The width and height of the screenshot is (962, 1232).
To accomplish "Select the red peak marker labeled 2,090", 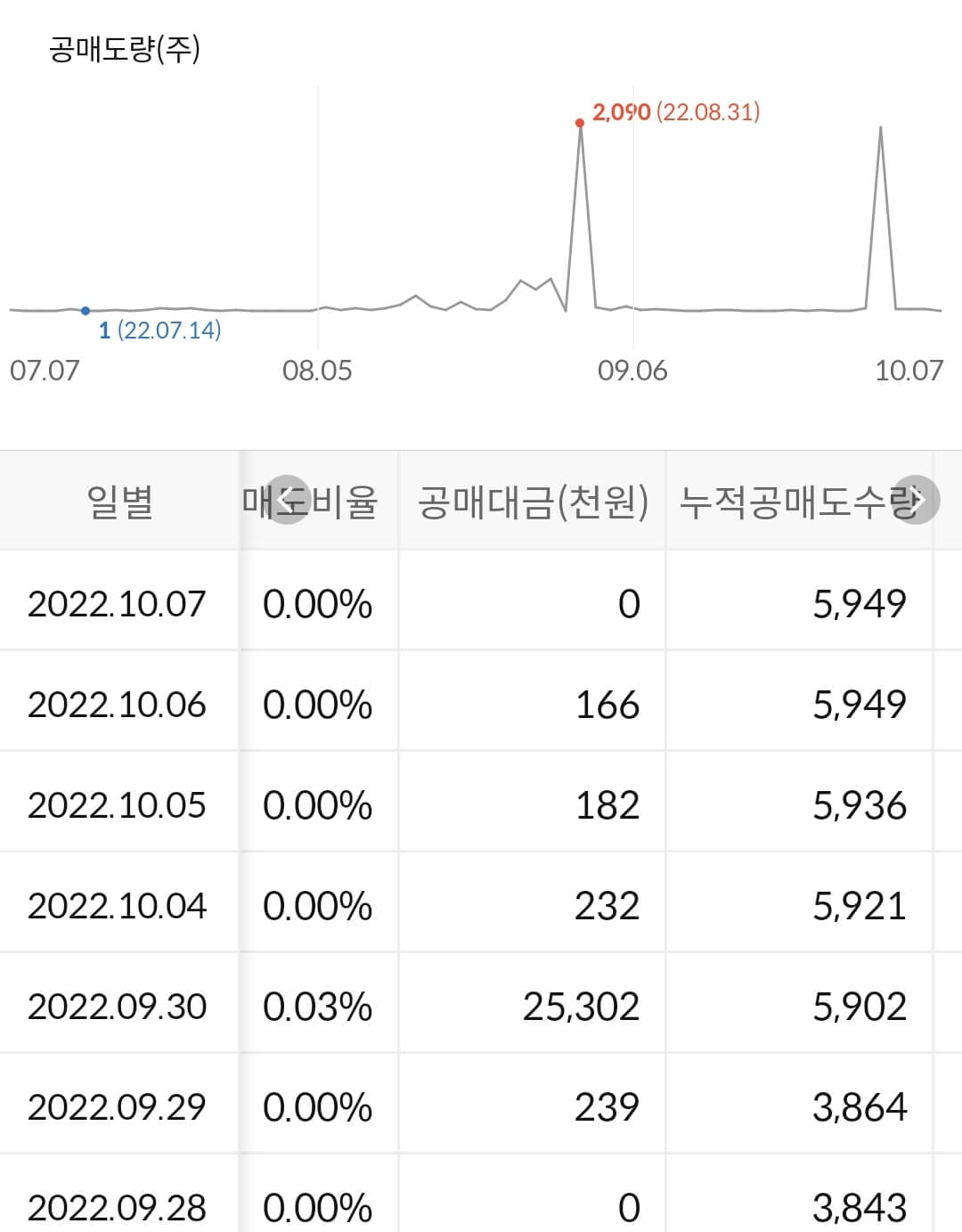I will tap(580, 124).
